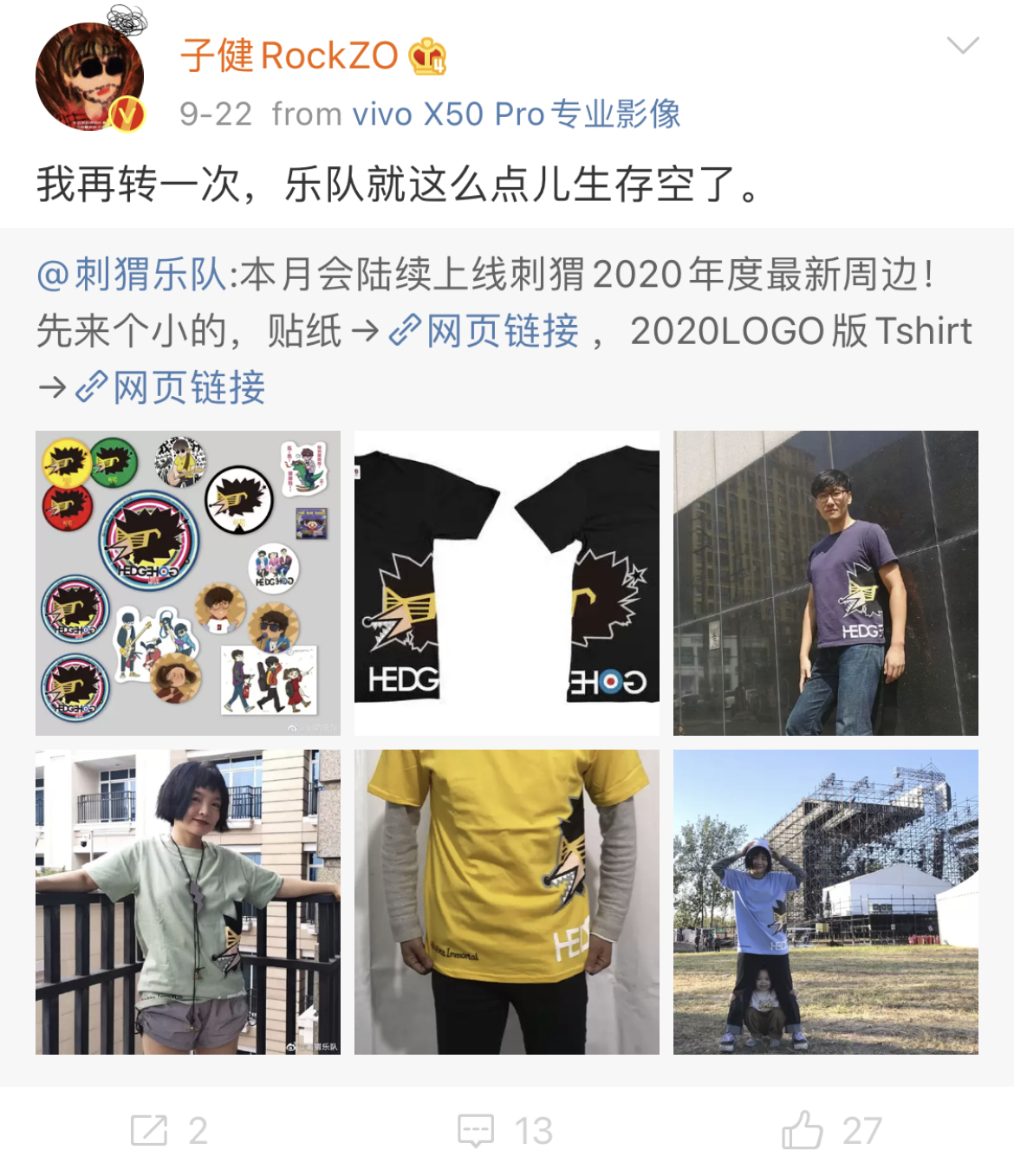View the black T-shirt photo
This screenshot has height=1176, width=1014.
[x=507, y=583]
